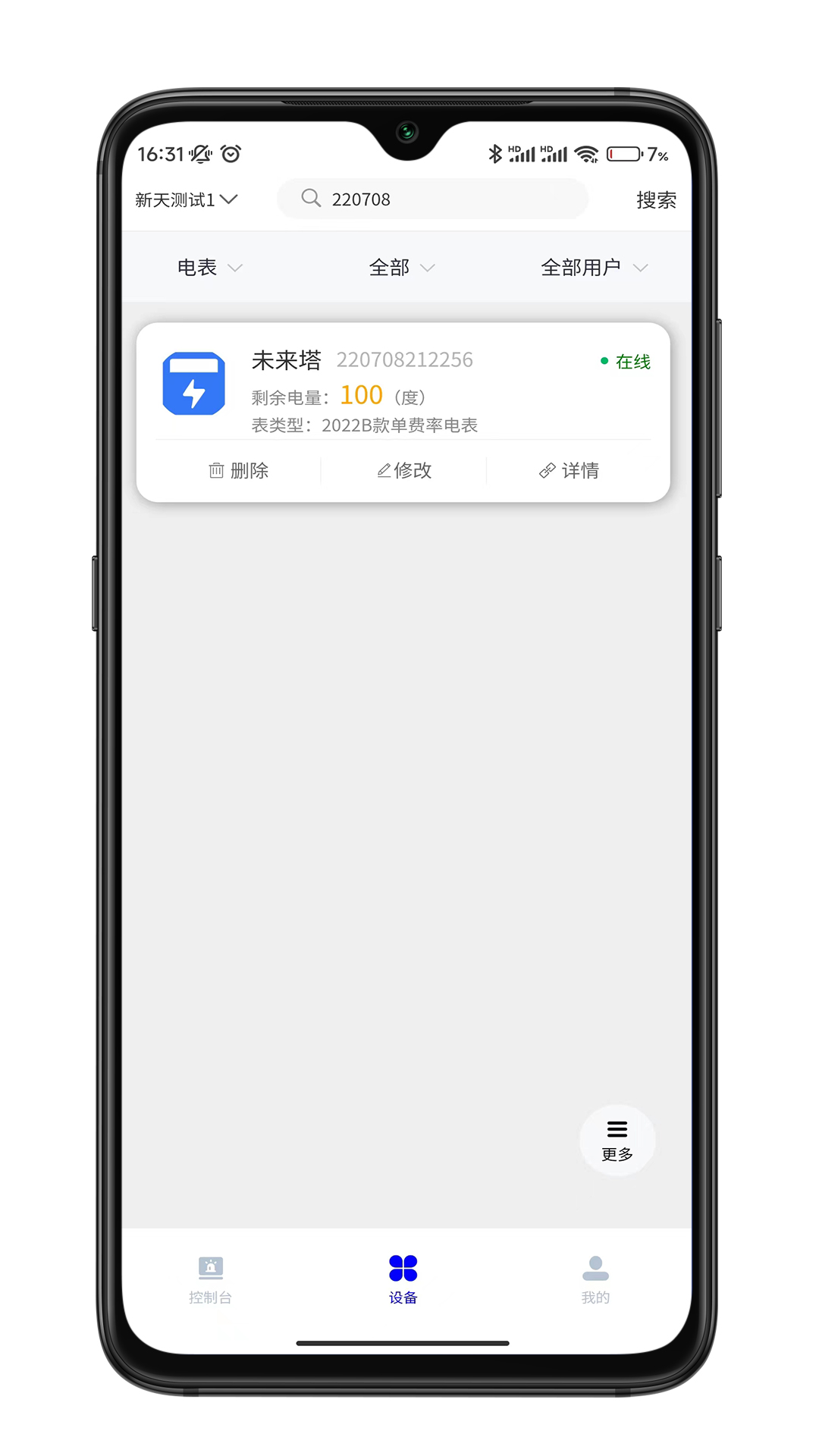View 详情 for the 未来塔 meter
This screenshot has height=1456, width=819.
click(x=570, y=471)
